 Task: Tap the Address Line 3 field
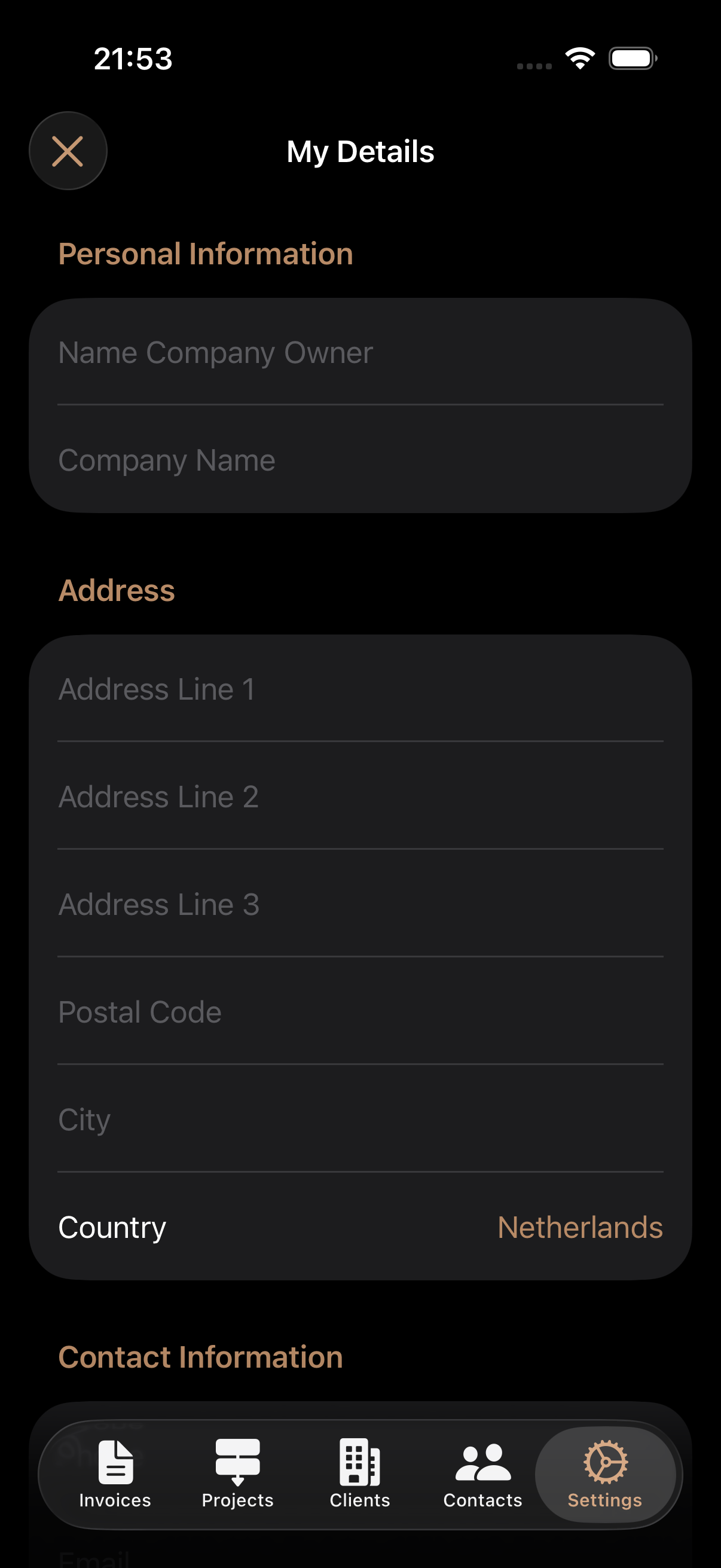[243, 904]
